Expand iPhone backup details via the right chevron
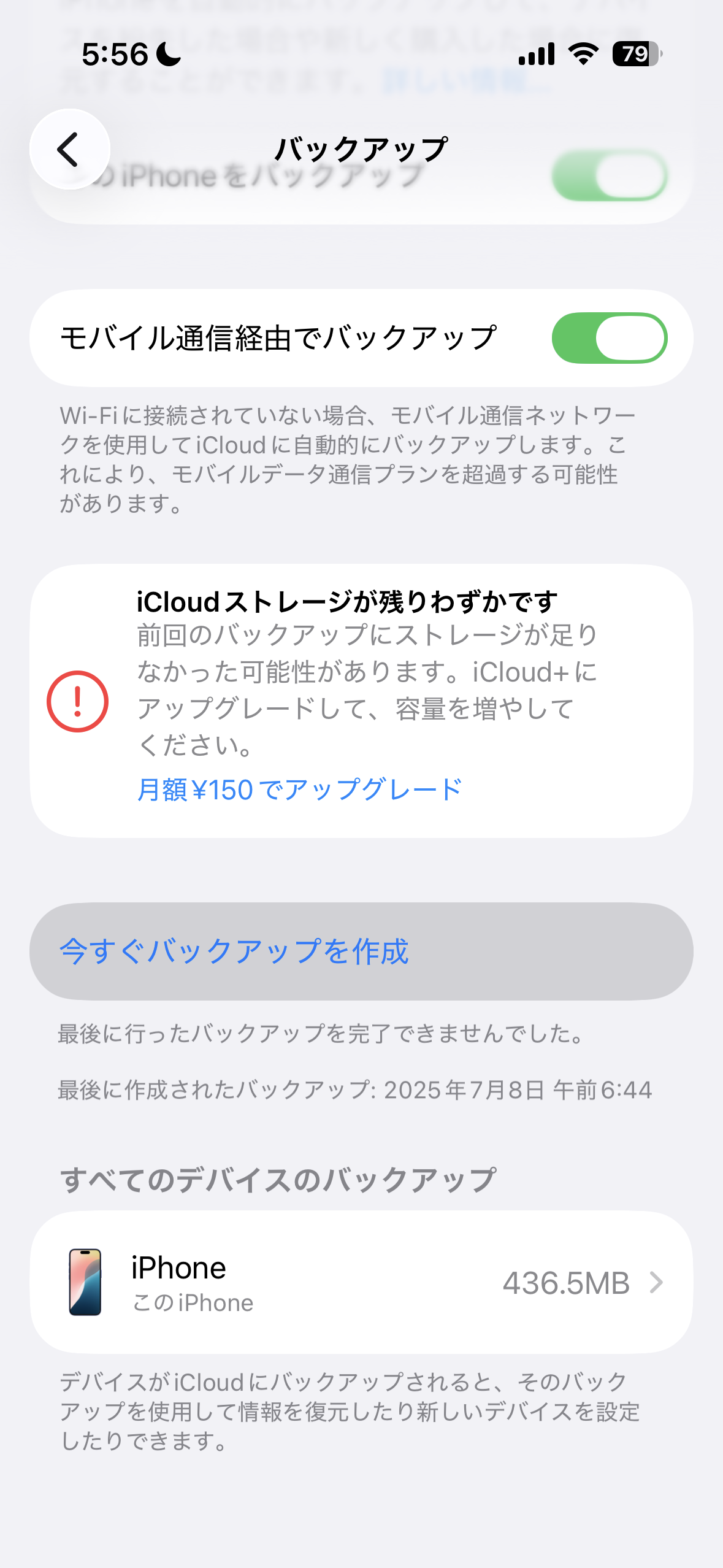 coord(657,1282)
